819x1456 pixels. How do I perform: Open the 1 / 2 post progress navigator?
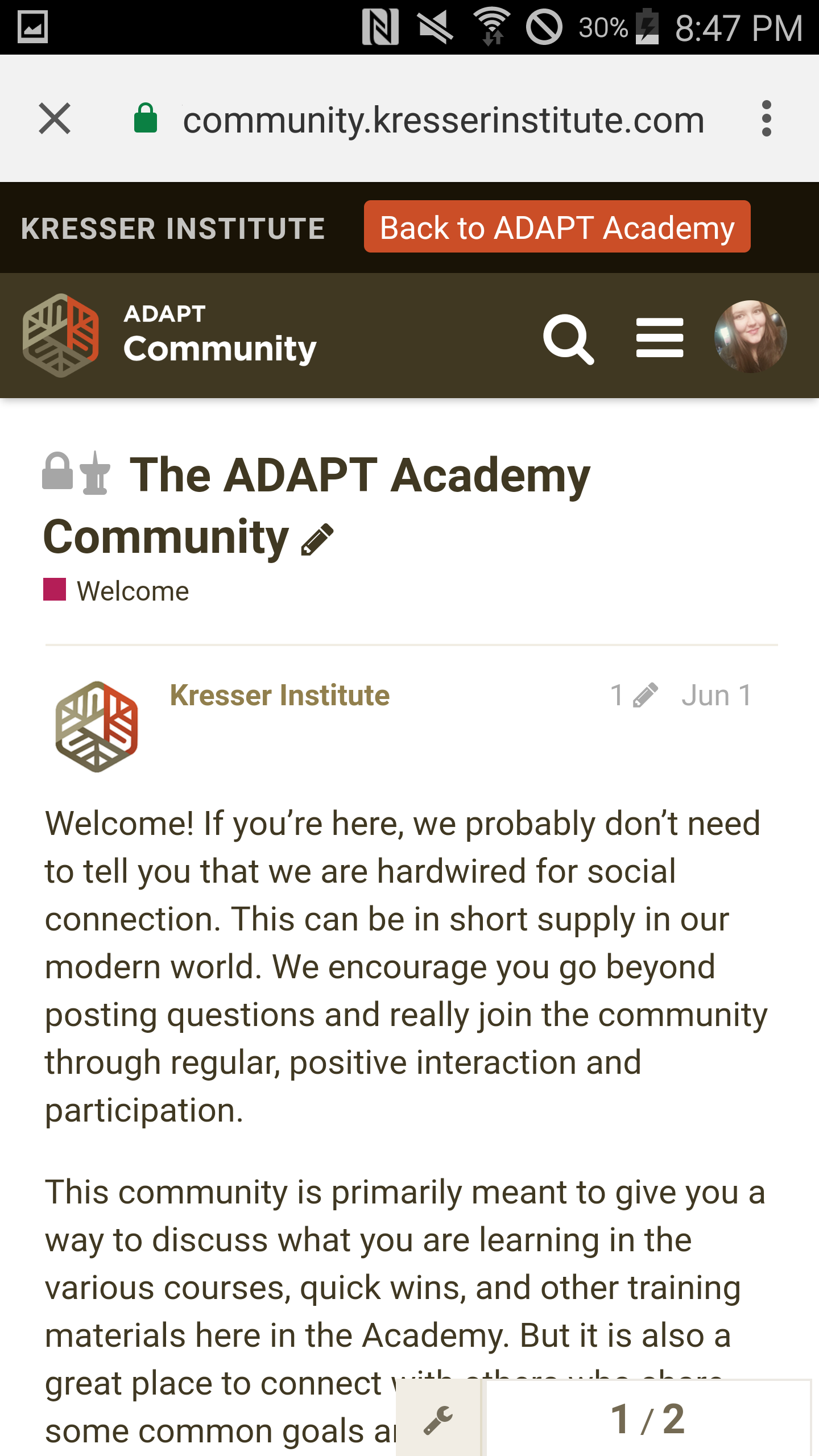648,1418
